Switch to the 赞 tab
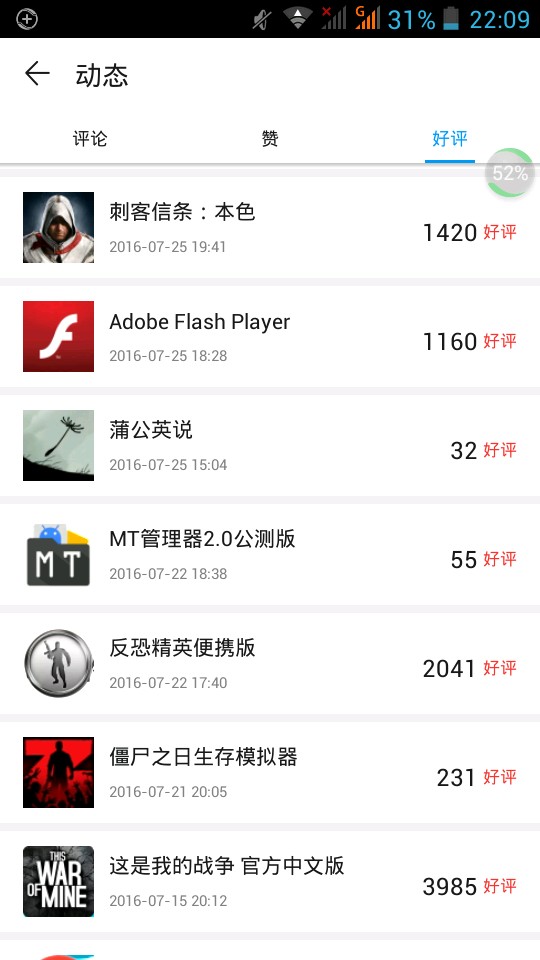Screen dimensions: 540x960 [269, 139]
